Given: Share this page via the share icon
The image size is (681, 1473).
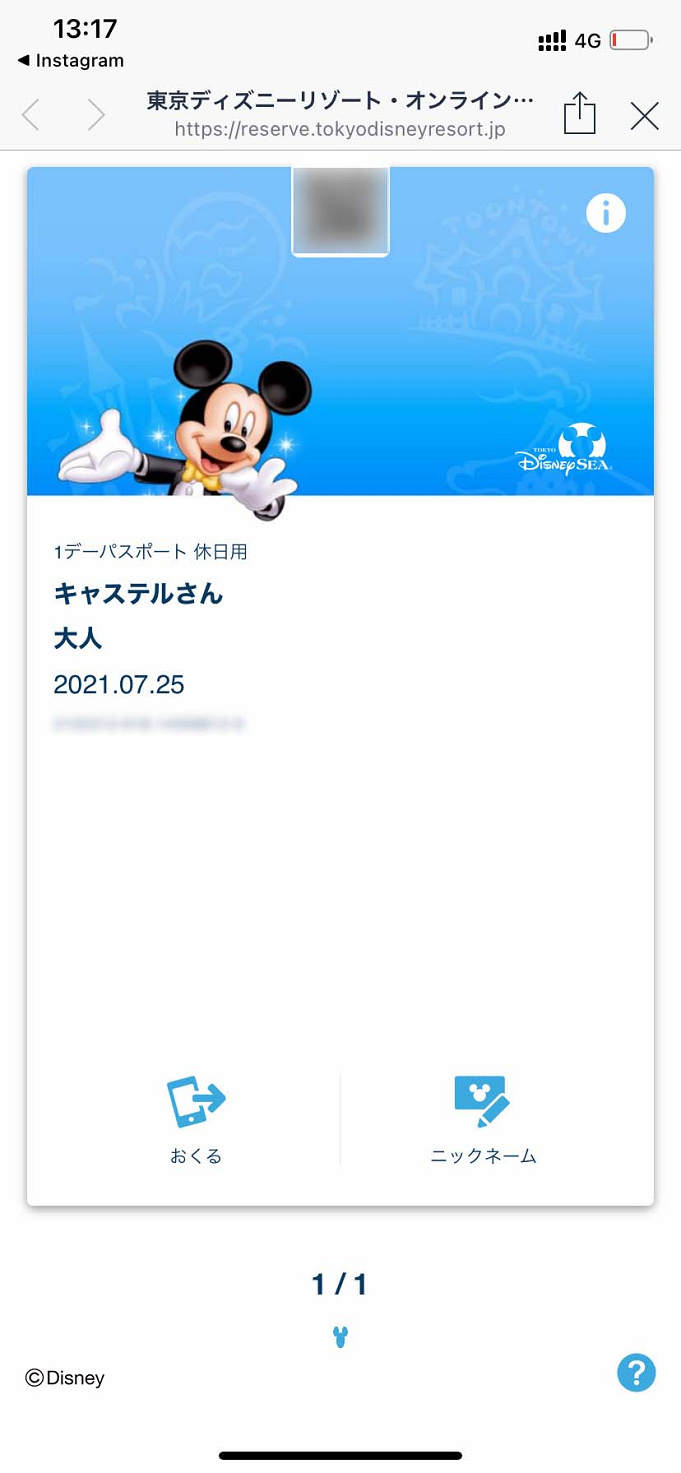Looking at the screenshot, I should [579, 114].
